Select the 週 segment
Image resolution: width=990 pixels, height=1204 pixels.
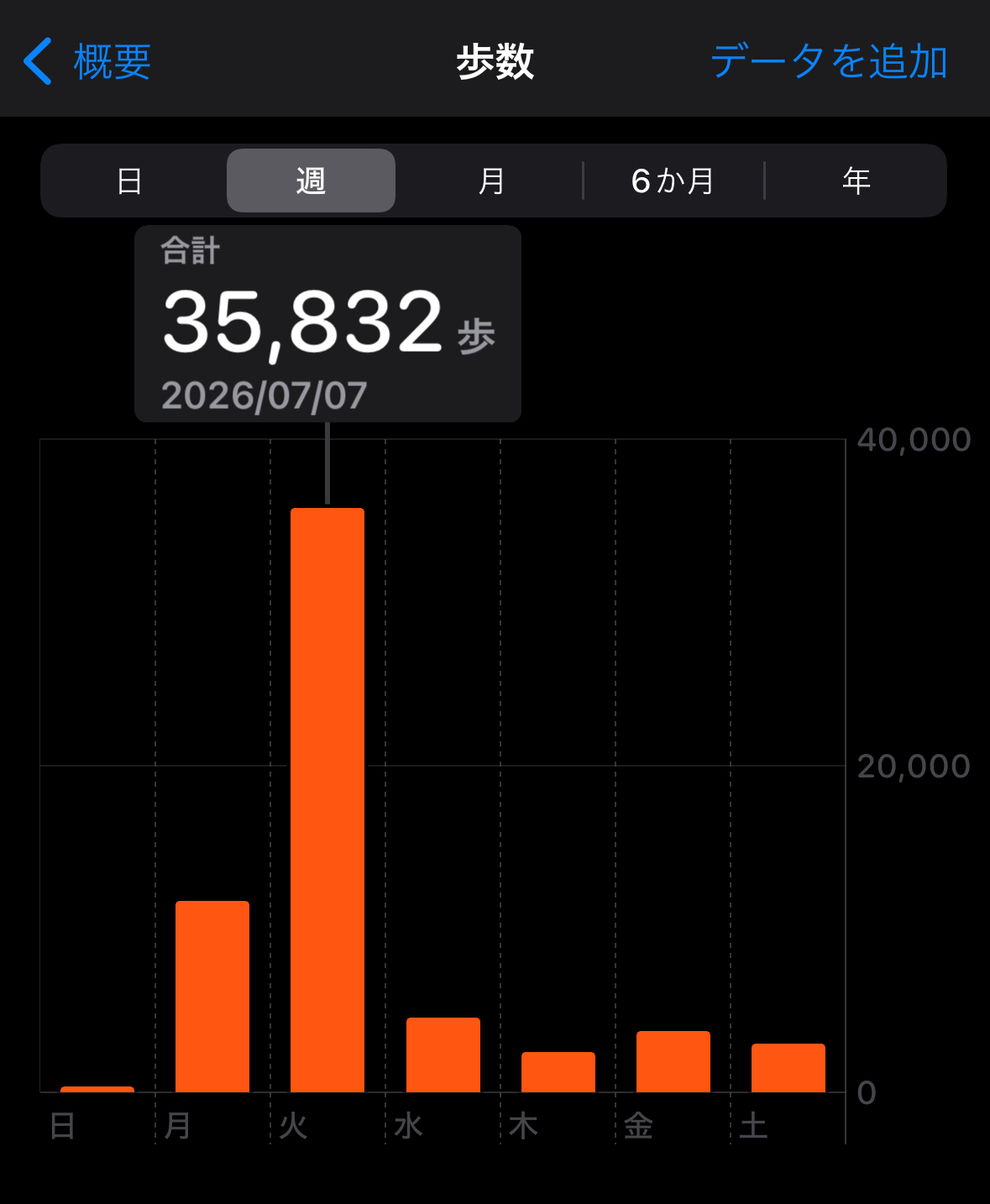pyautogui.click(x=311, y=181)
